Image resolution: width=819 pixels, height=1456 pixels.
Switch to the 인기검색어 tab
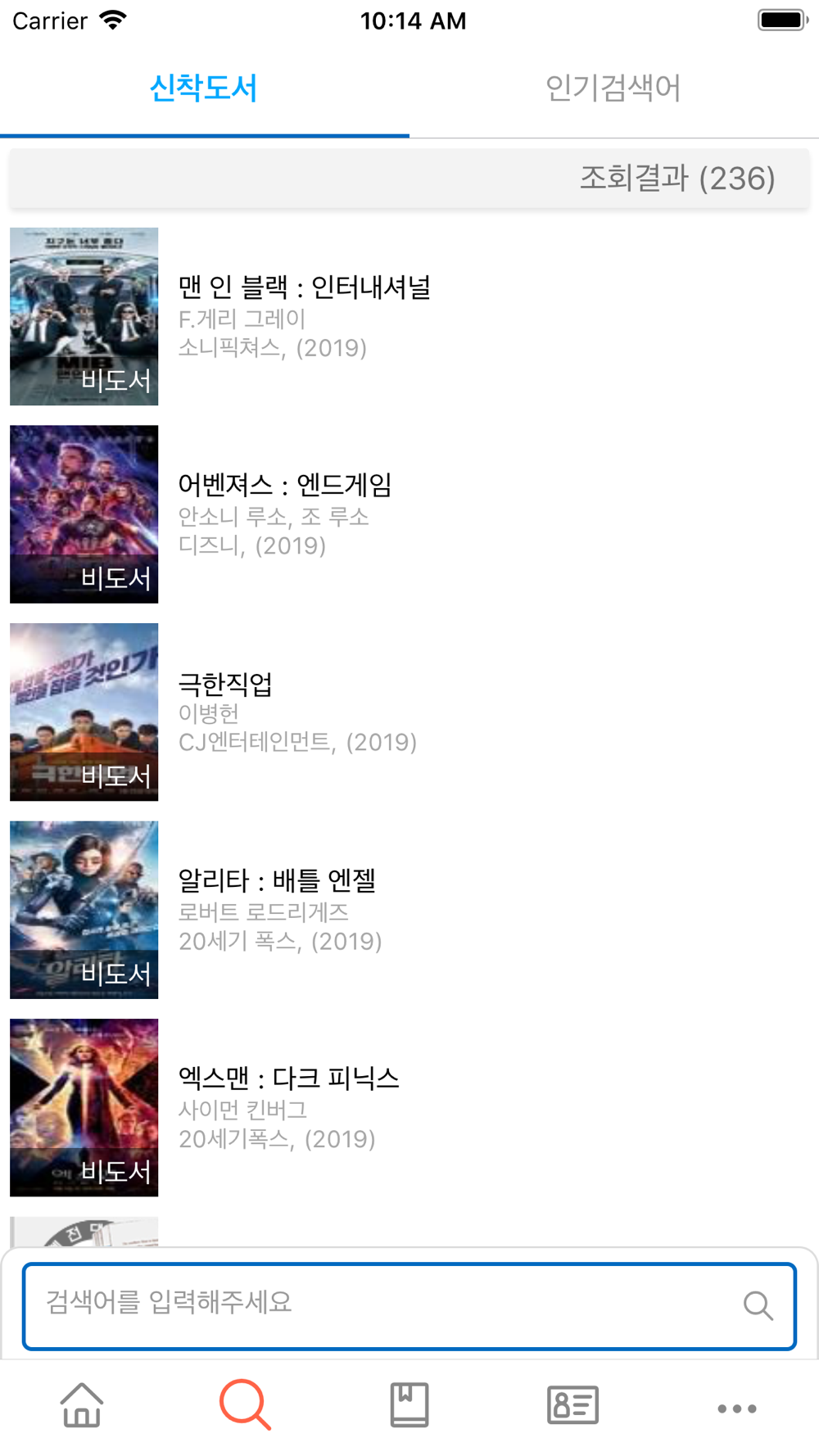pos(613,88)
